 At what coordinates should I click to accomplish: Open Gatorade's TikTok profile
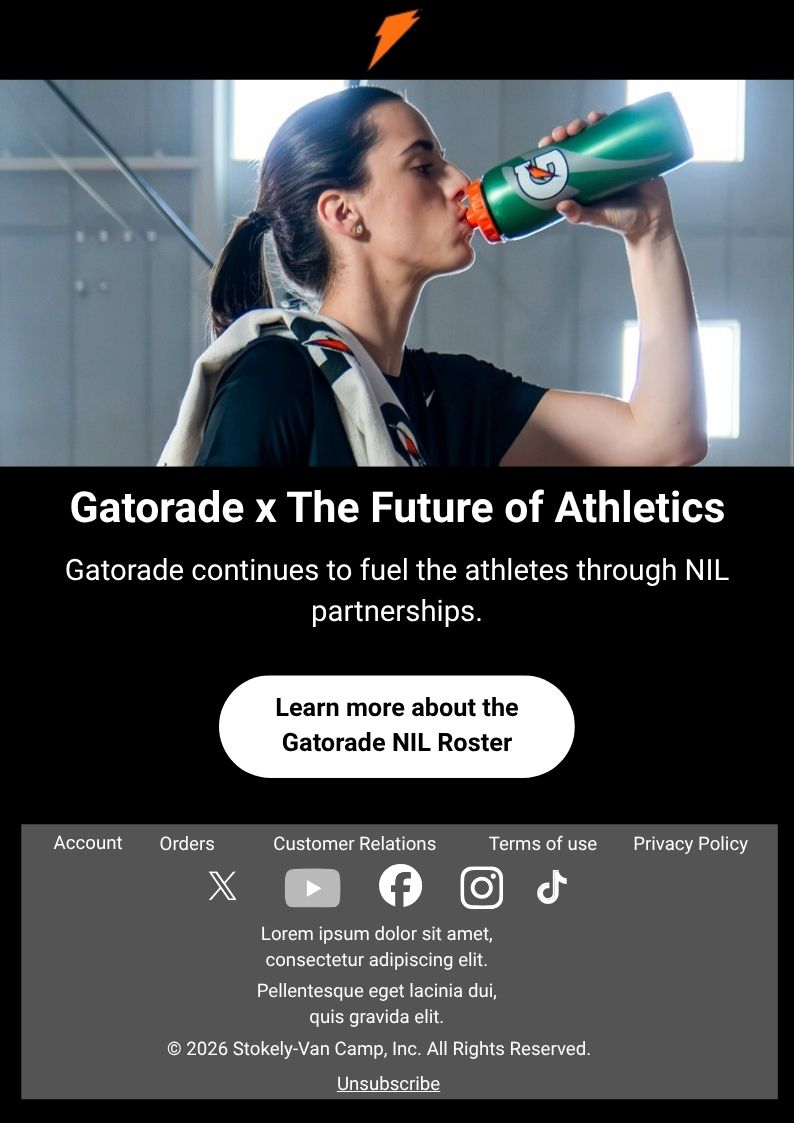pyautogui.click(x=552, y=887)
